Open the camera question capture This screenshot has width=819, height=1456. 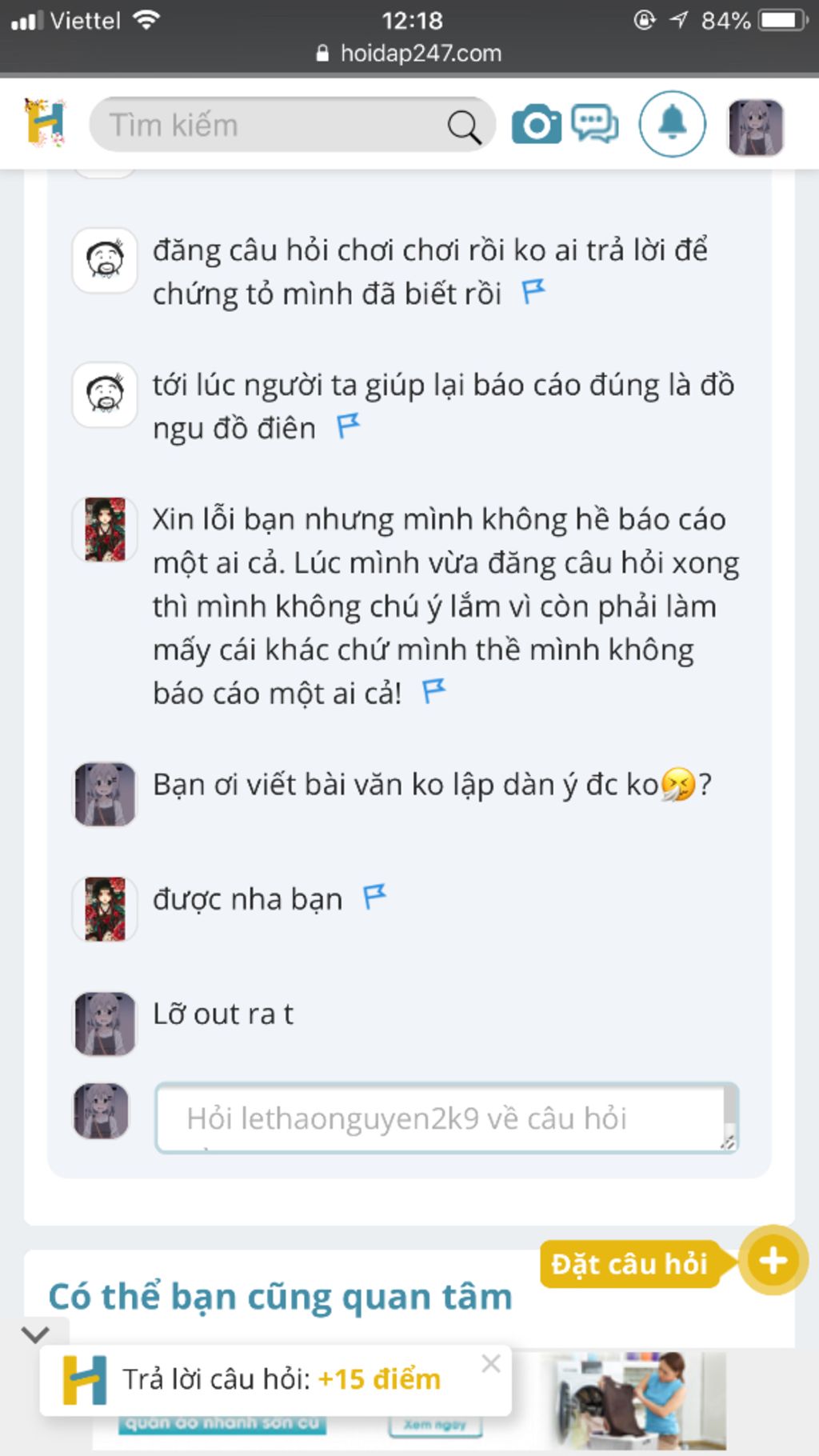coord(536,125)
